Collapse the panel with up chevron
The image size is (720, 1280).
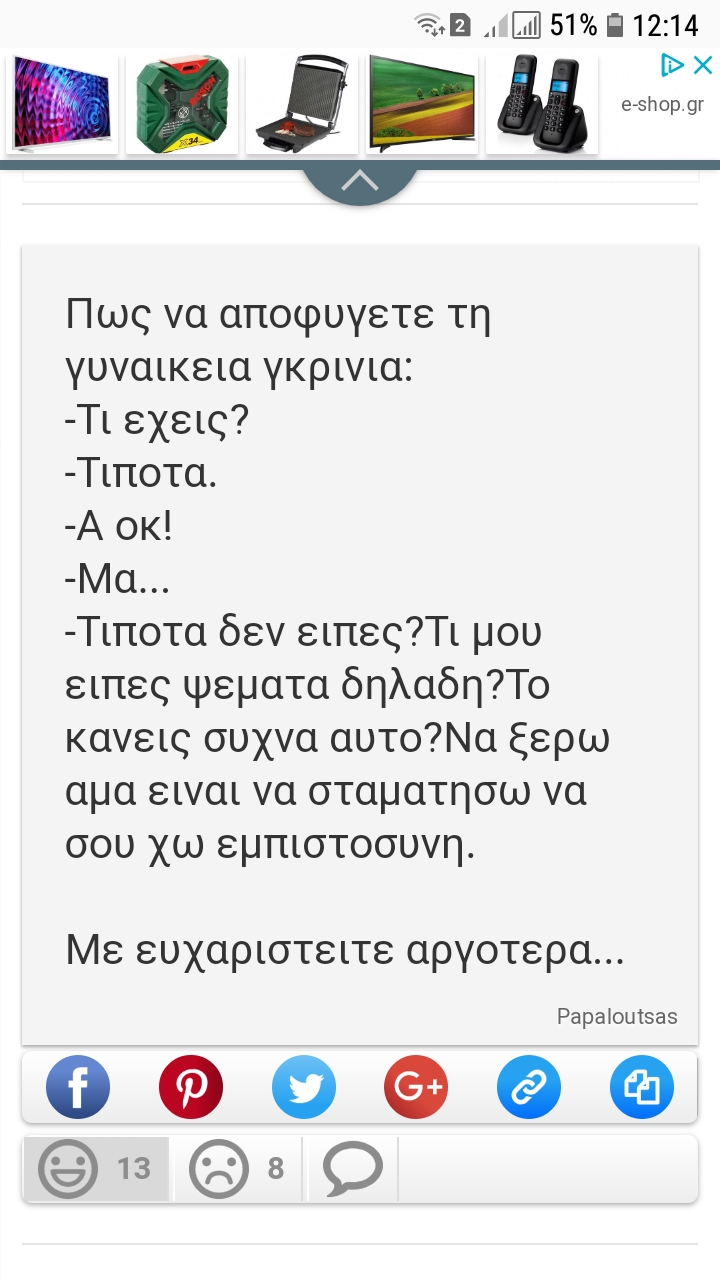pos(360,182)
